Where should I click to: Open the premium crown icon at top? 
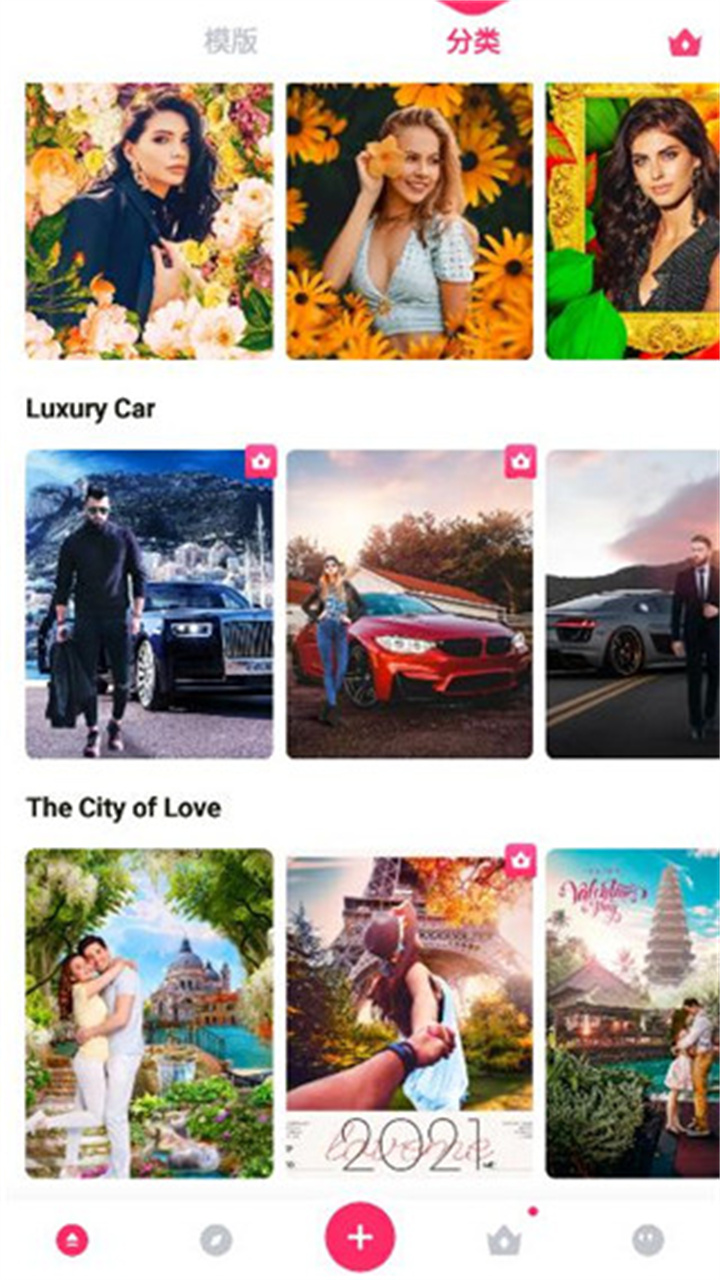pos(684,43)
